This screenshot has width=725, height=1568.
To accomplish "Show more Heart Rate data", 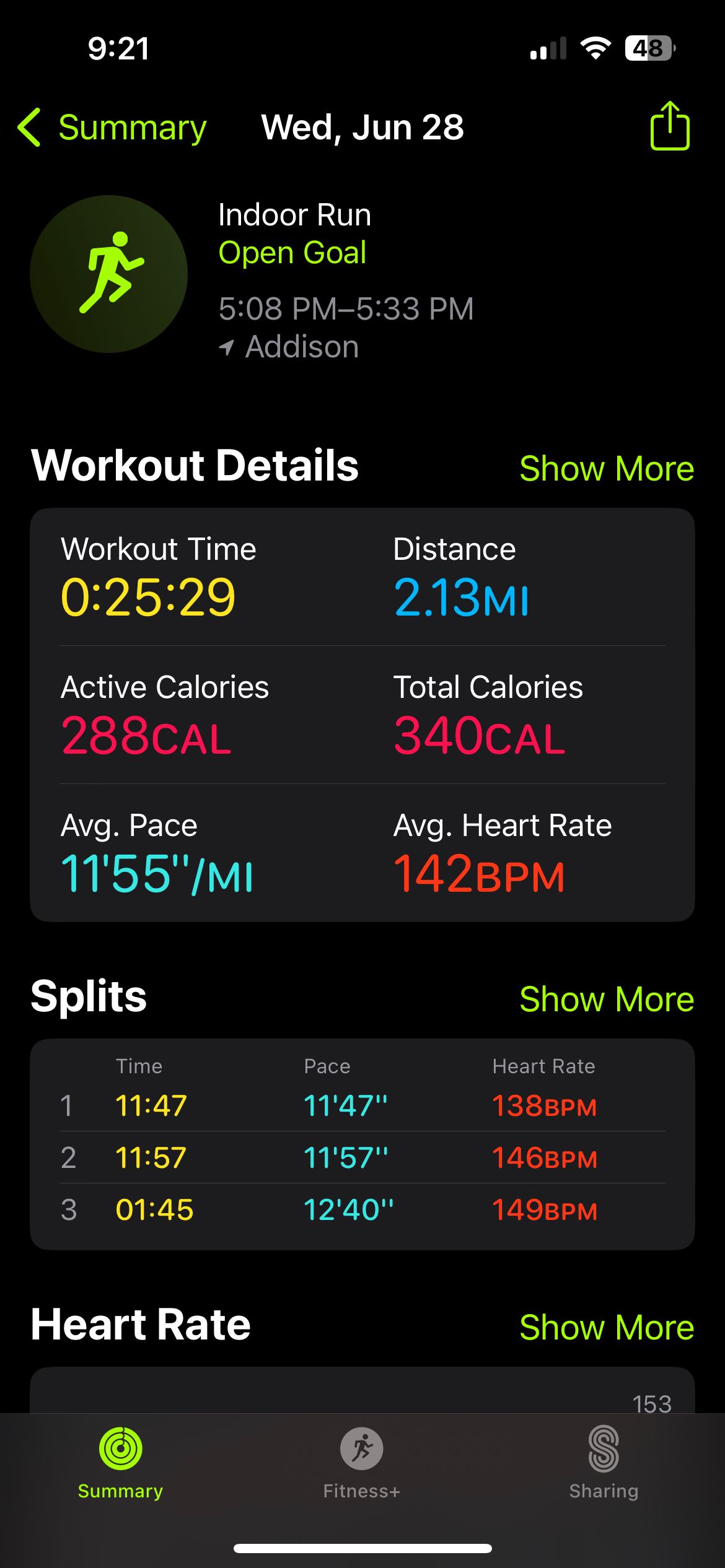I will click(607, 1327).
